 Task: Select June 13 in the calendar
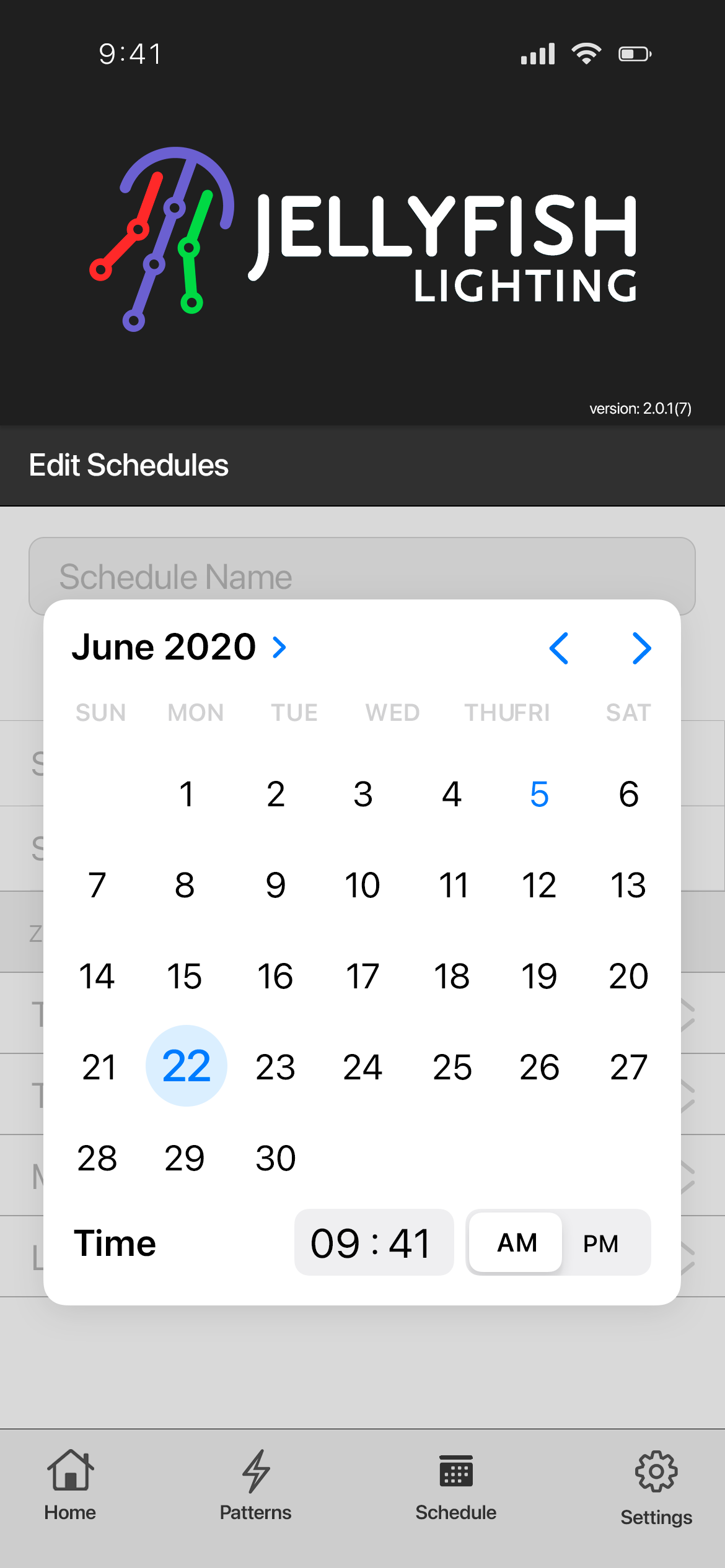[x=628, y=886]
